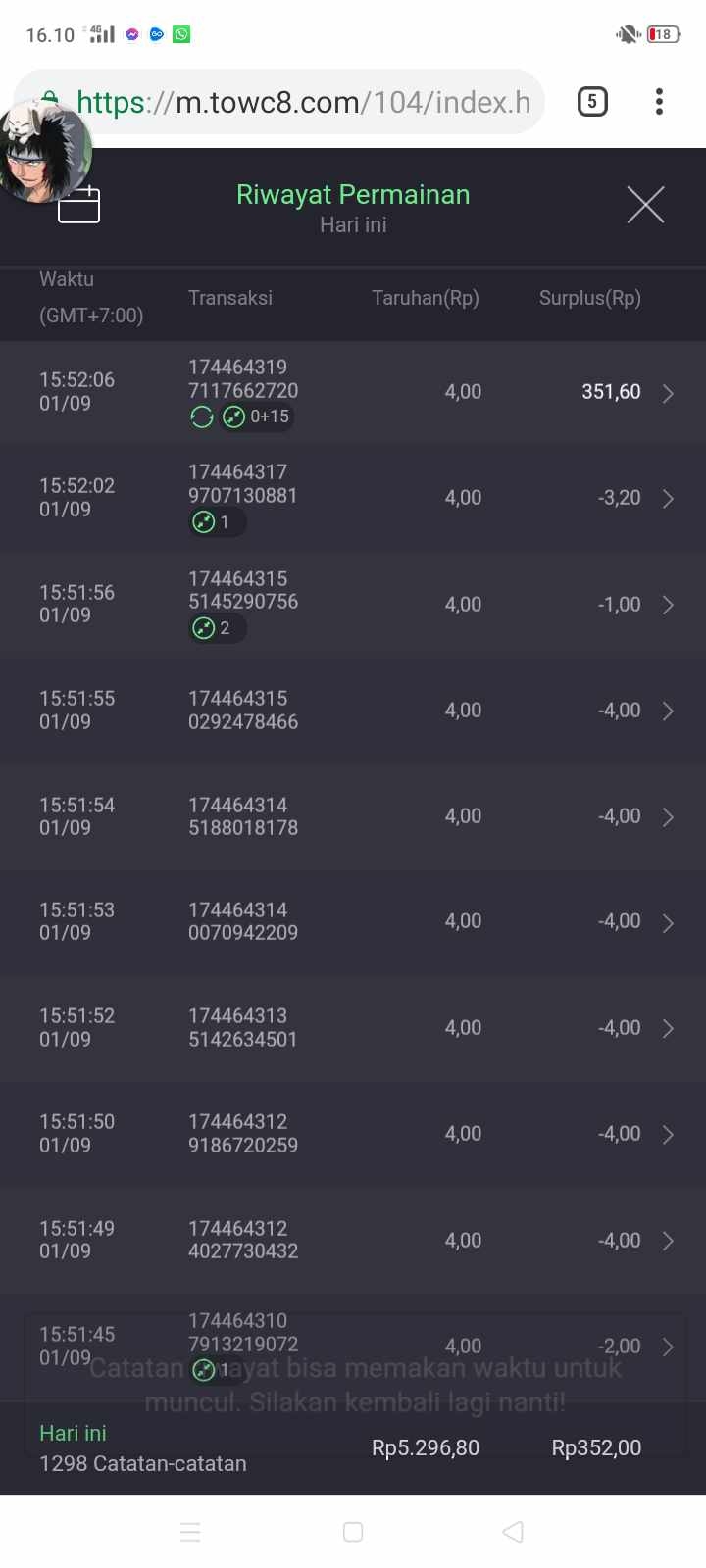Show the open browser tabs
706x1568 pixels.
point(592,102)
